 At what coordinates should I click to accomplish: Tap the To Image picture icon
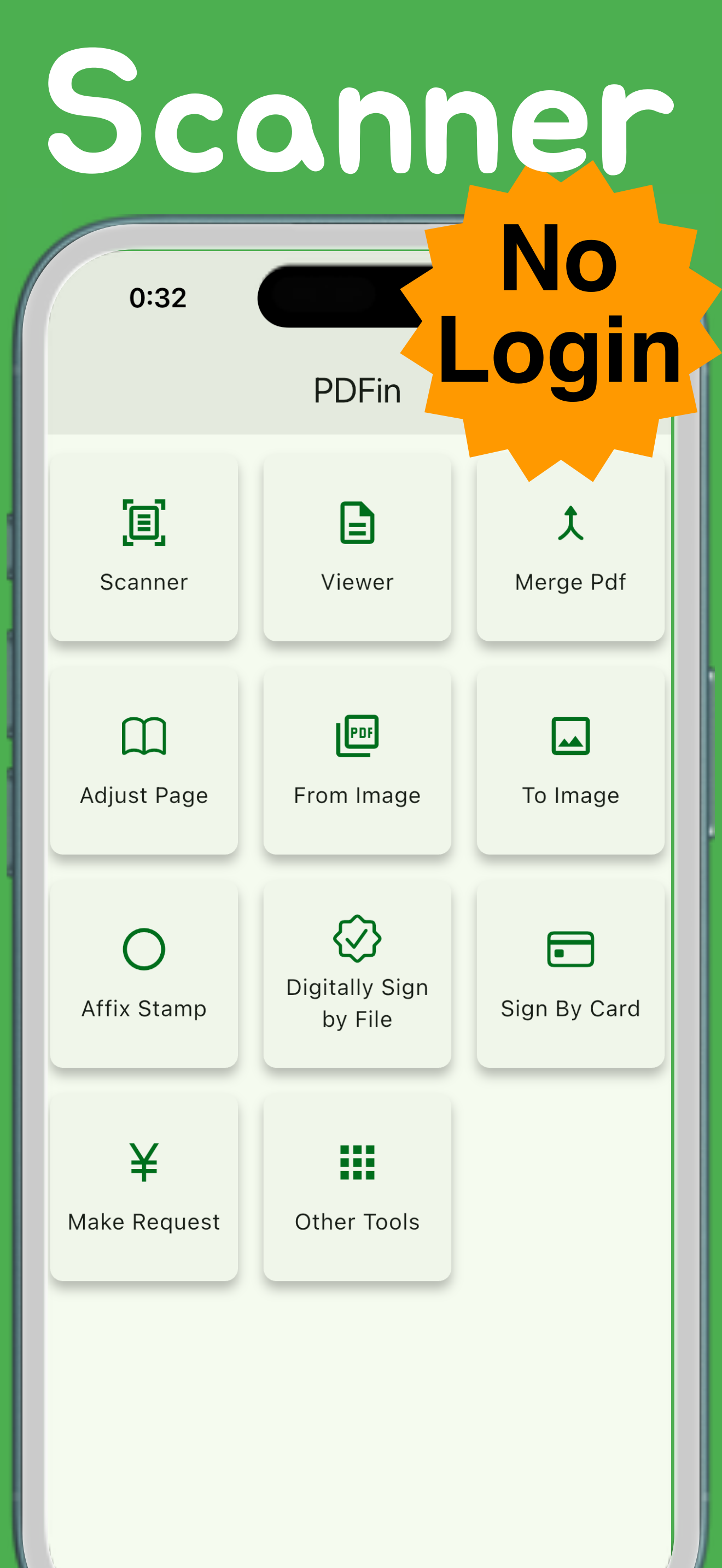[570, 738]
